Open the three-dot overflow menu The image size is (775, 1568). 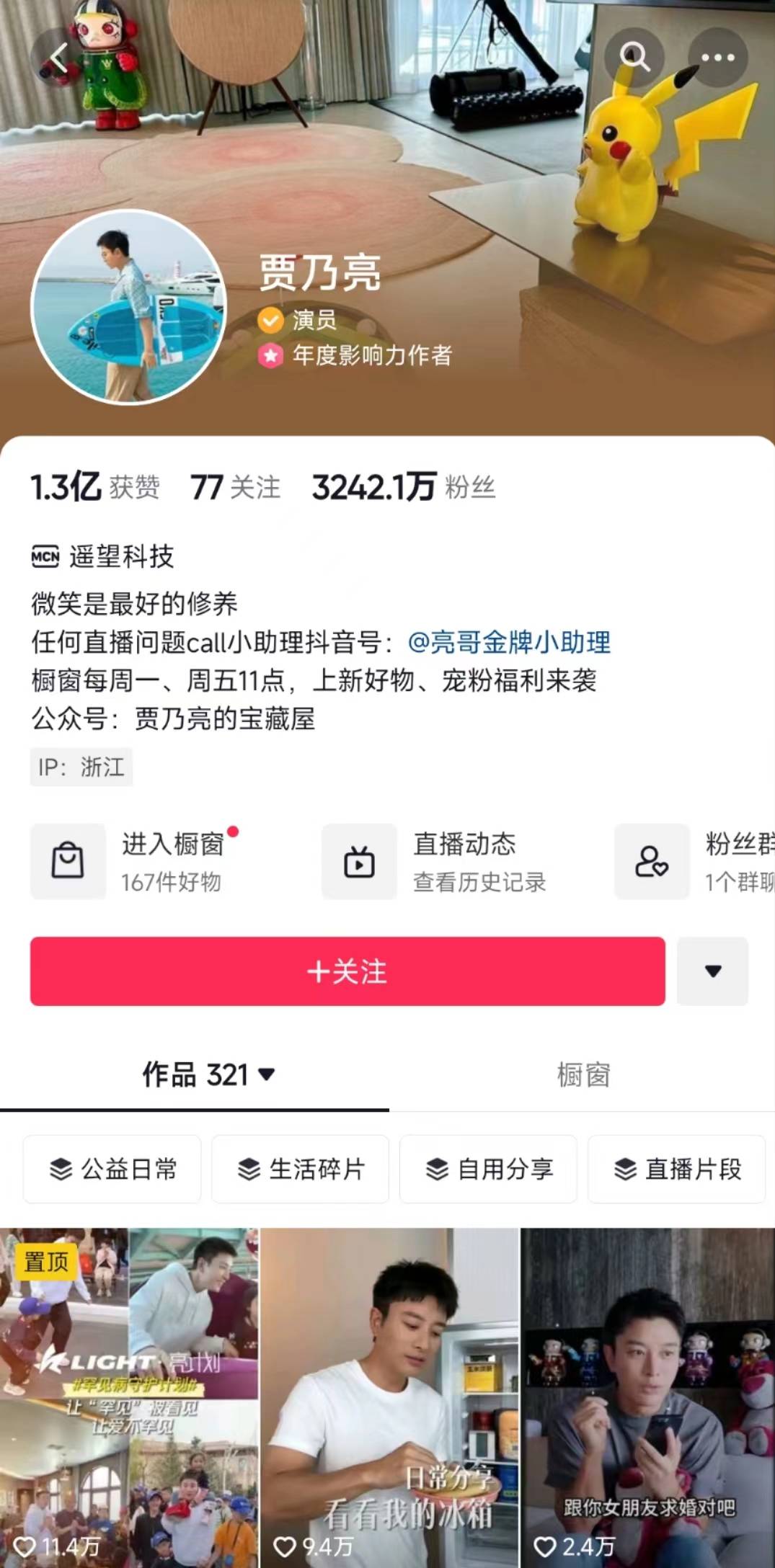click(717, 57)
